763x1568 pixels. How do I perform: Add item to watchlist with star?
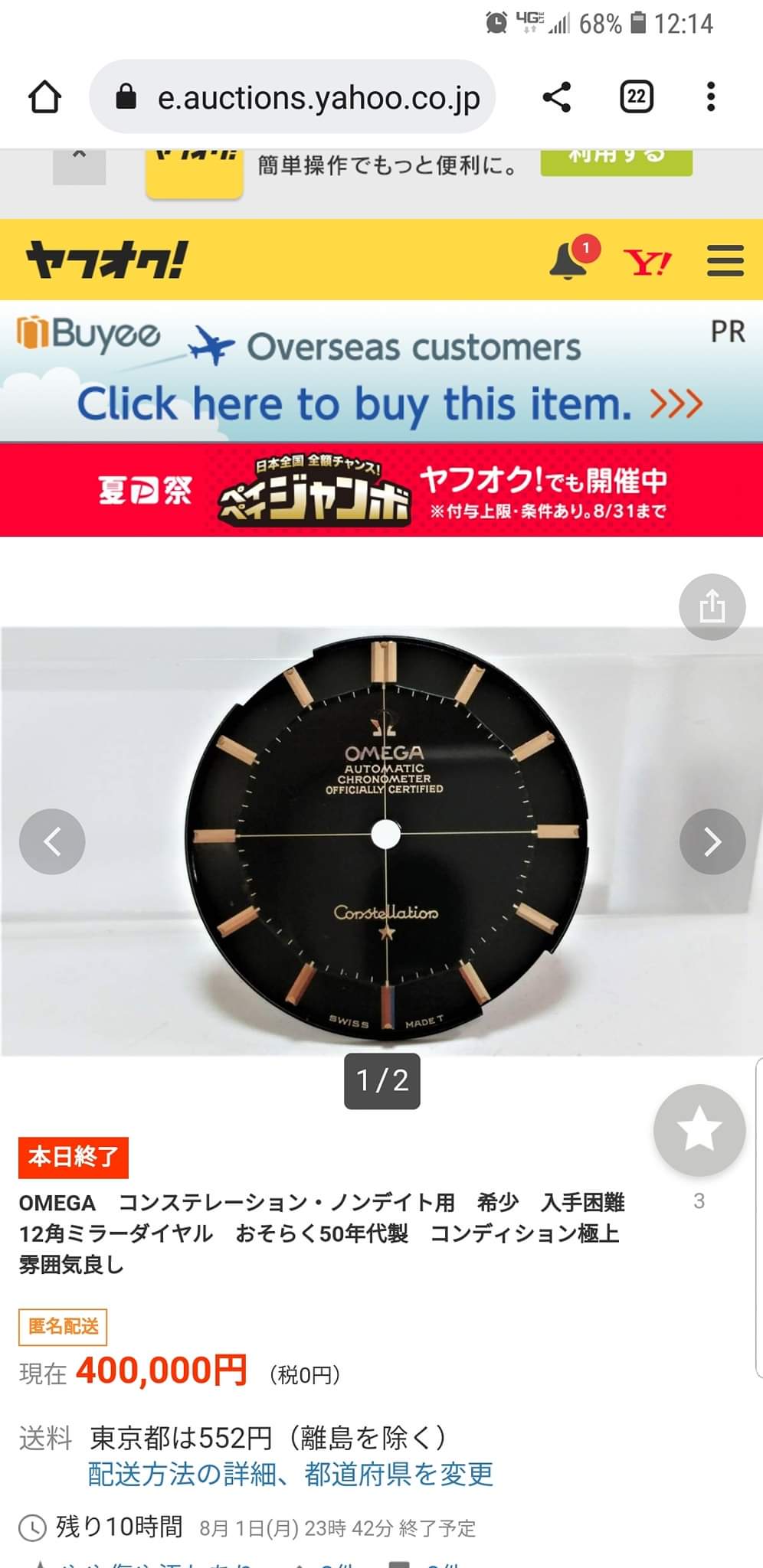[699, 1130]
